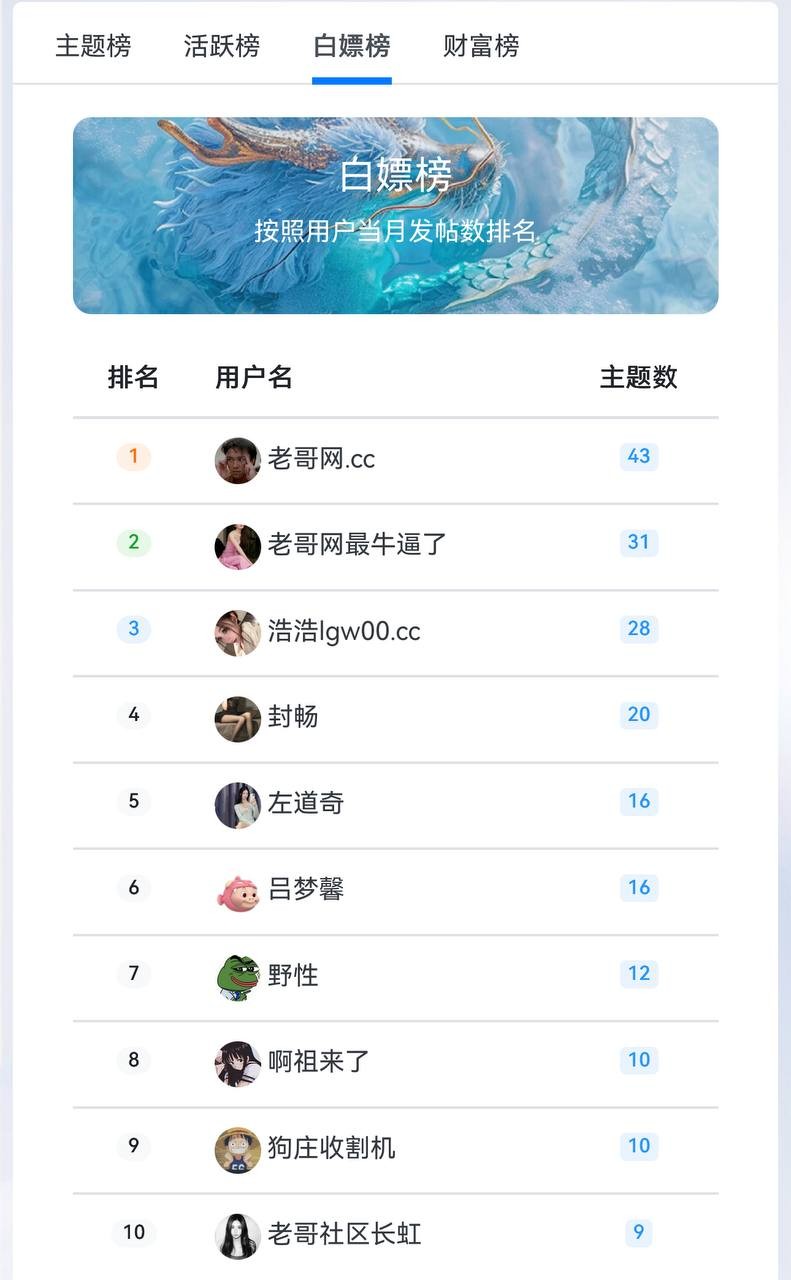The width and height of the screenshot is (791, 1280).
Task: Switch to the 活跃榜 tab
Action: coord(222,46)
